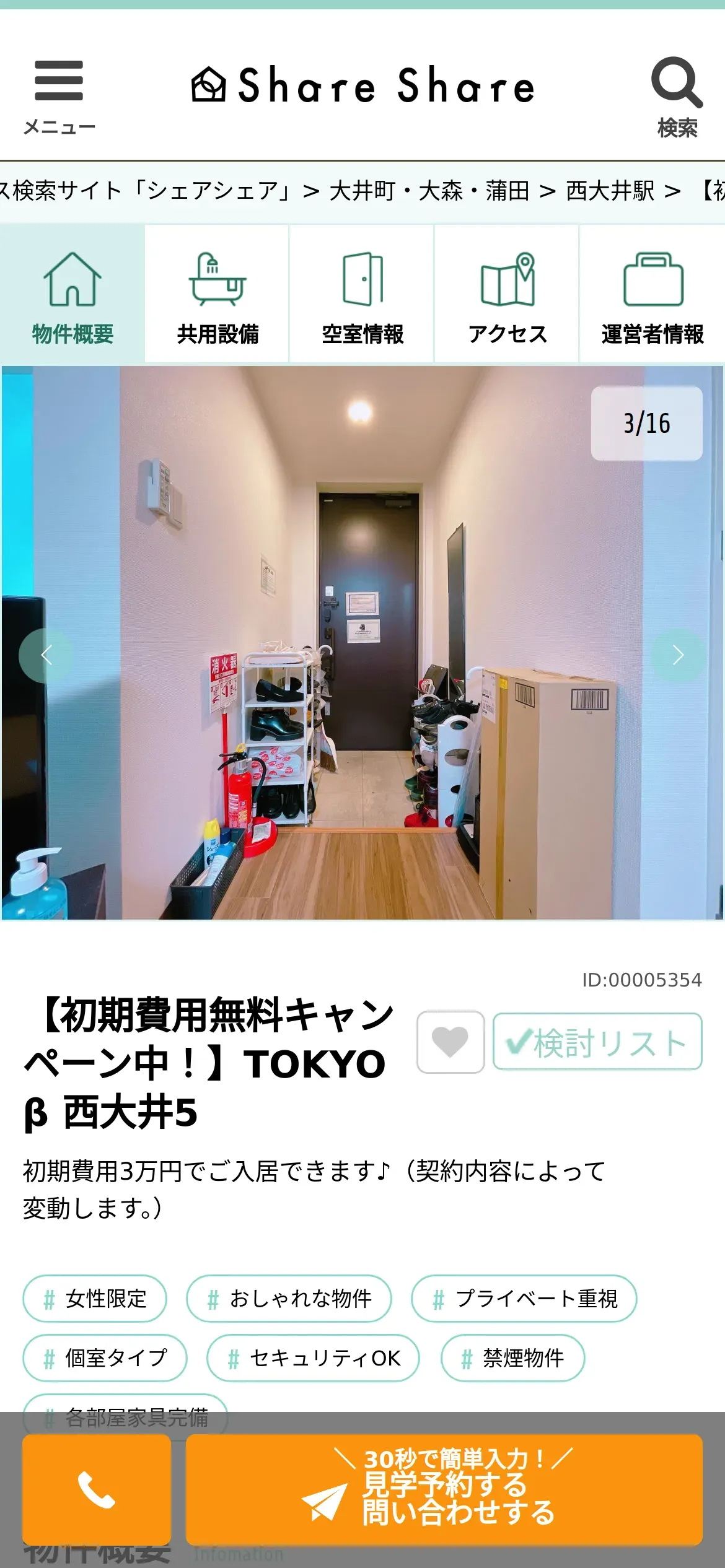Select the プライベート重視 tag

tap(524, 1299)
